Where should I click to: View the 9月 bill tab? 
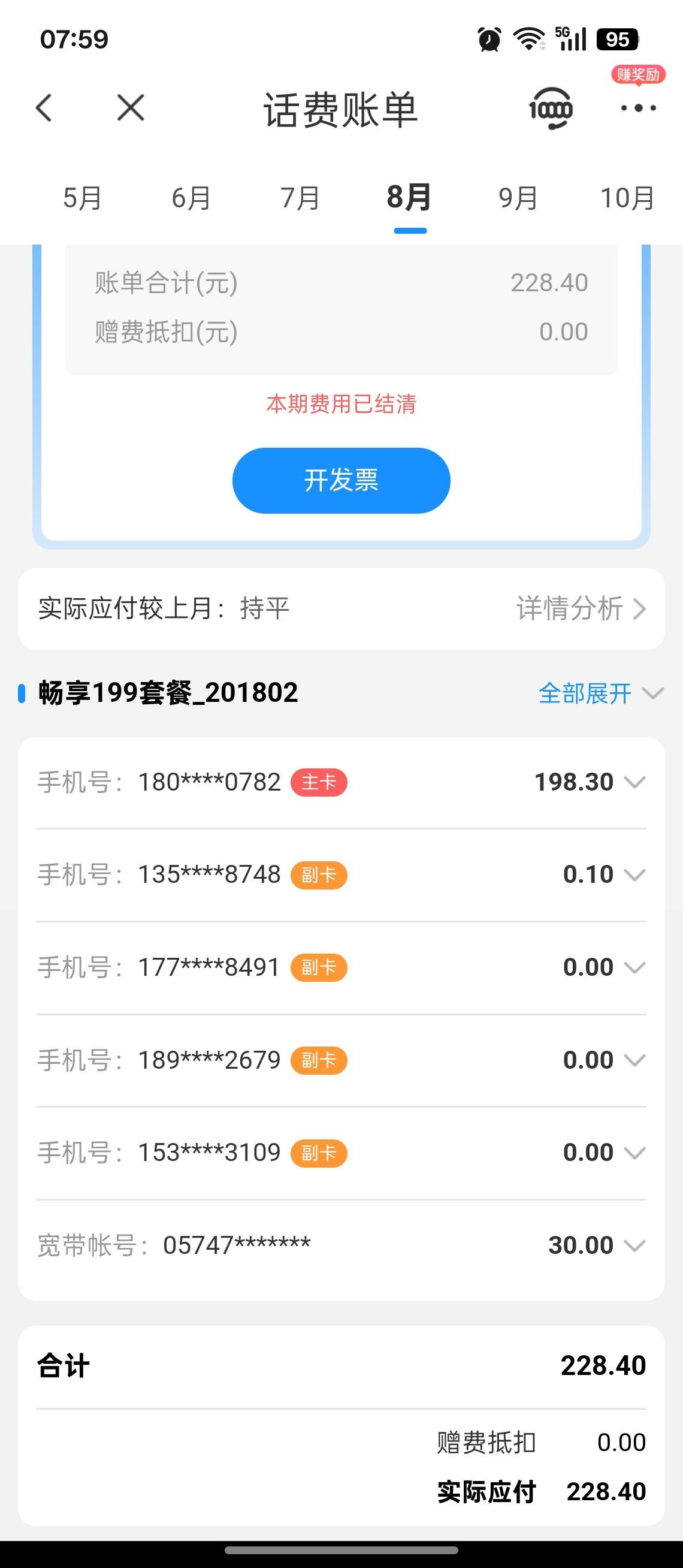(518, 198)
